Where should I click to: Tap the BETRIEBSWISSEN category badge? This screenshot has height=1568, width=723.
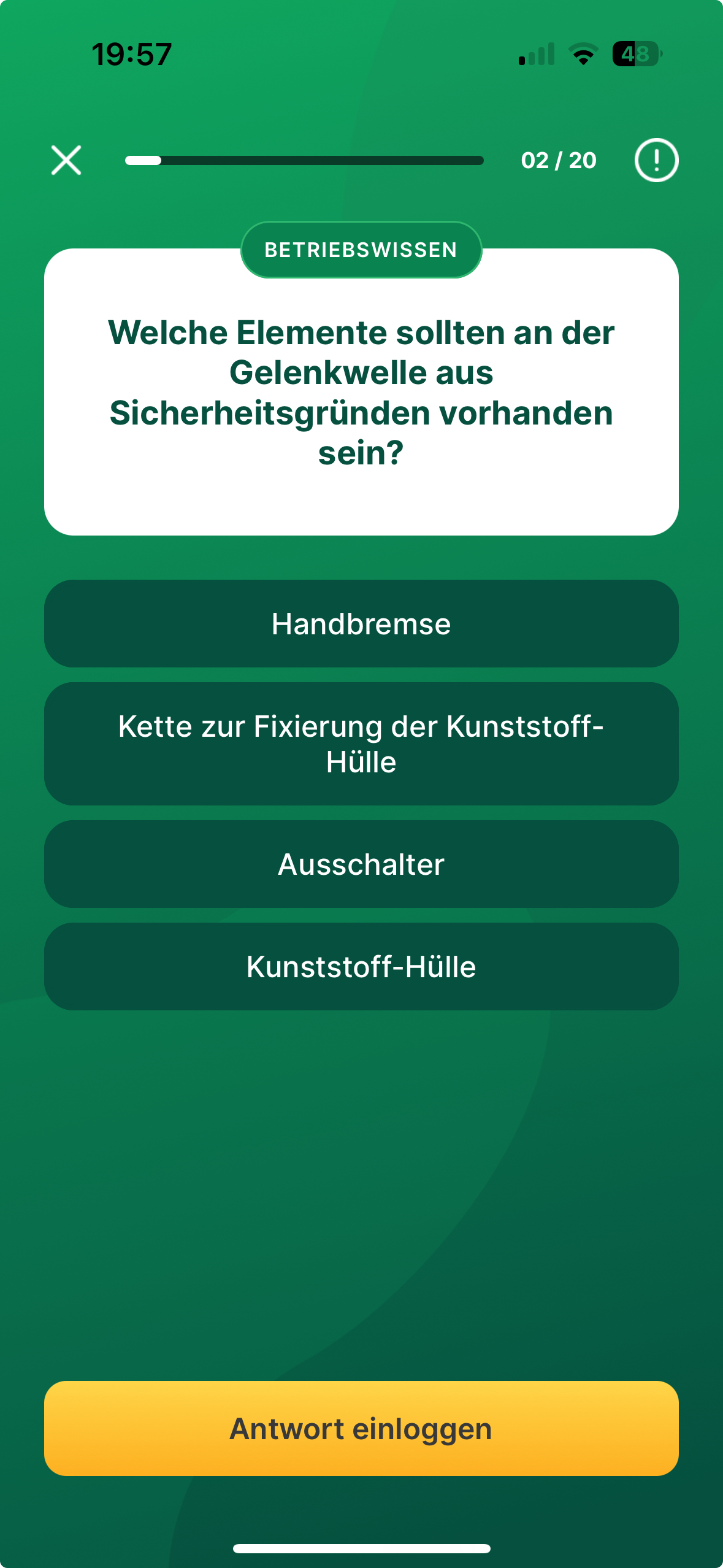pyautogui.click(x=361, y=249)
